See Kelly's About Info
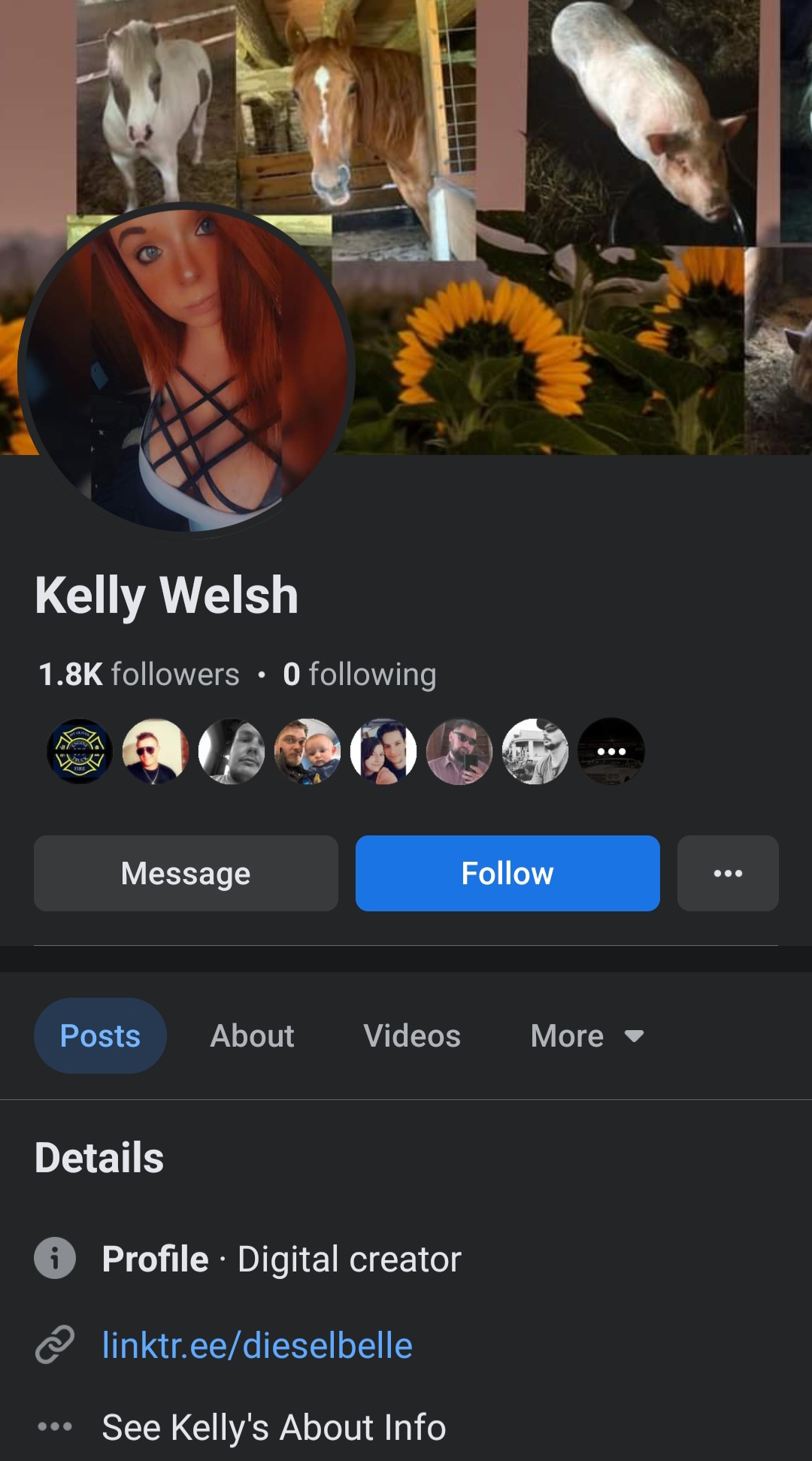This screenshot has height=1461, width=812. (x=274, y=1426)
